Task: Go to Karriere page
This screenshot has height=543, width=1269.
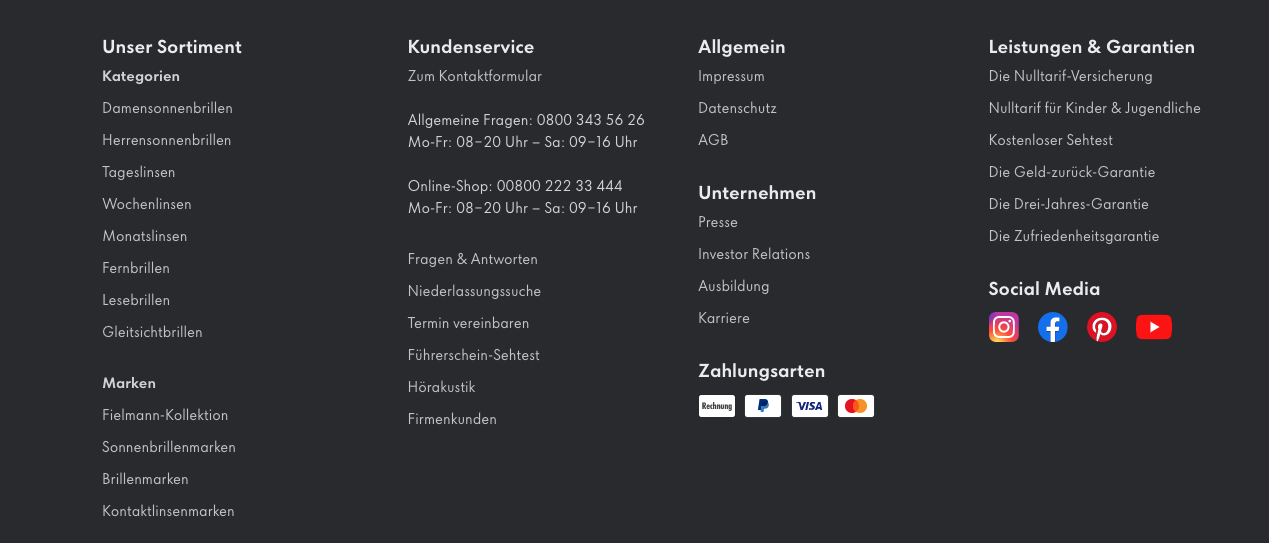Action: click(723, 318)
